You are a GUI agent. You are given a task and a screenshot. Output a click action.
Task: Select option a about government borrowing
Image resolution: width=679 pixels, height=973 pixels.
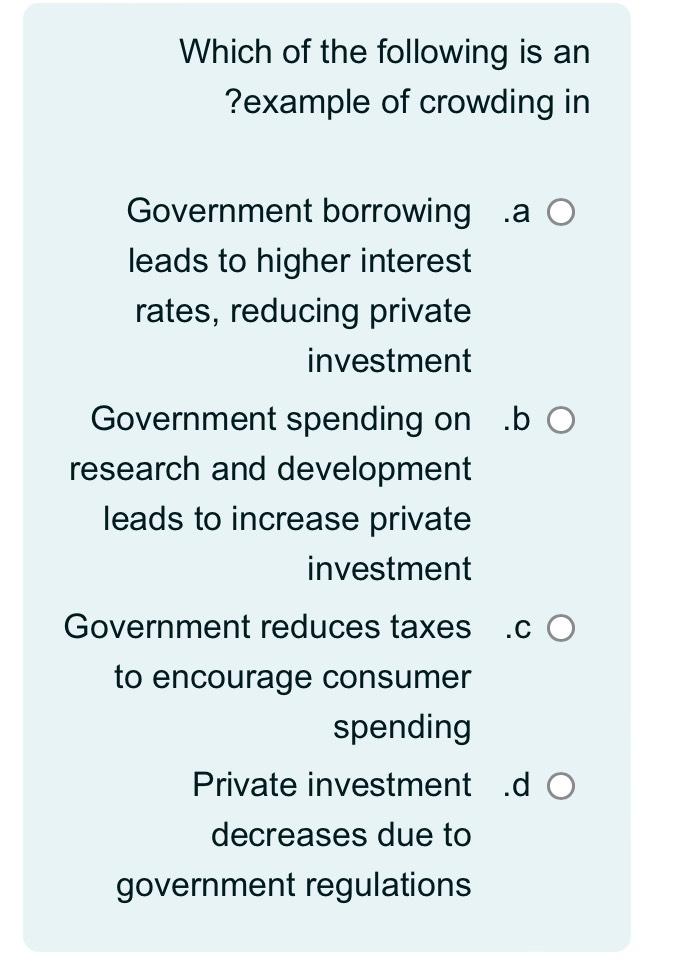tap(561, 213)
